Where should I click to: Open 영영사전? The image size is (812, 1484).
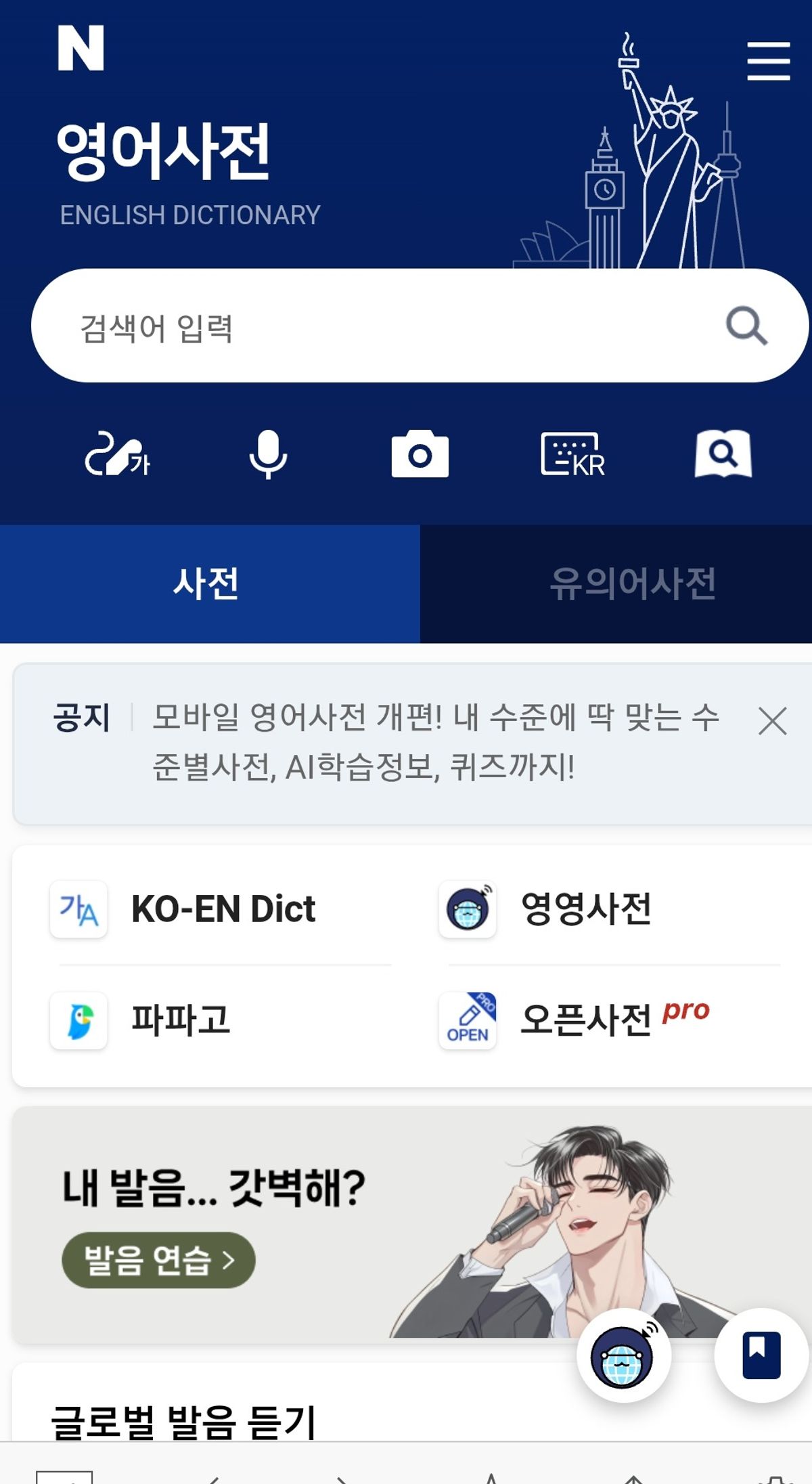[x=585, y=909]
